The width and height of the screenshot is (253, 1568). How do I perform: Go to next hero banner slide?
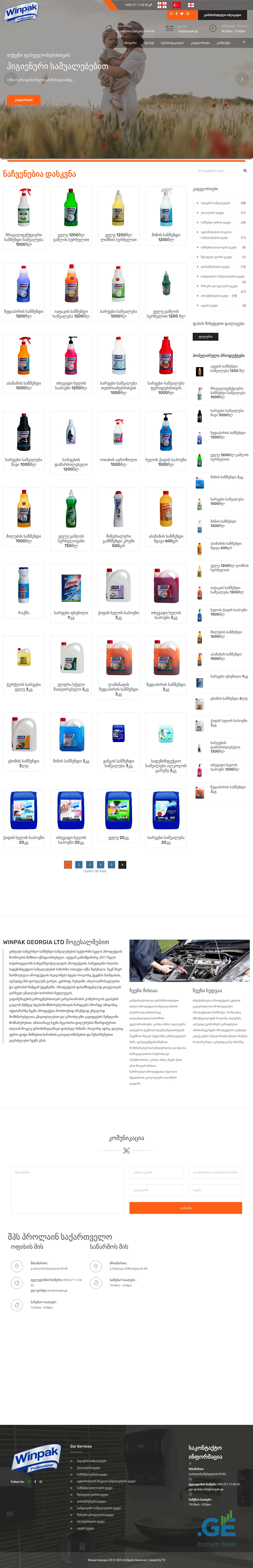tap(242, 79)
